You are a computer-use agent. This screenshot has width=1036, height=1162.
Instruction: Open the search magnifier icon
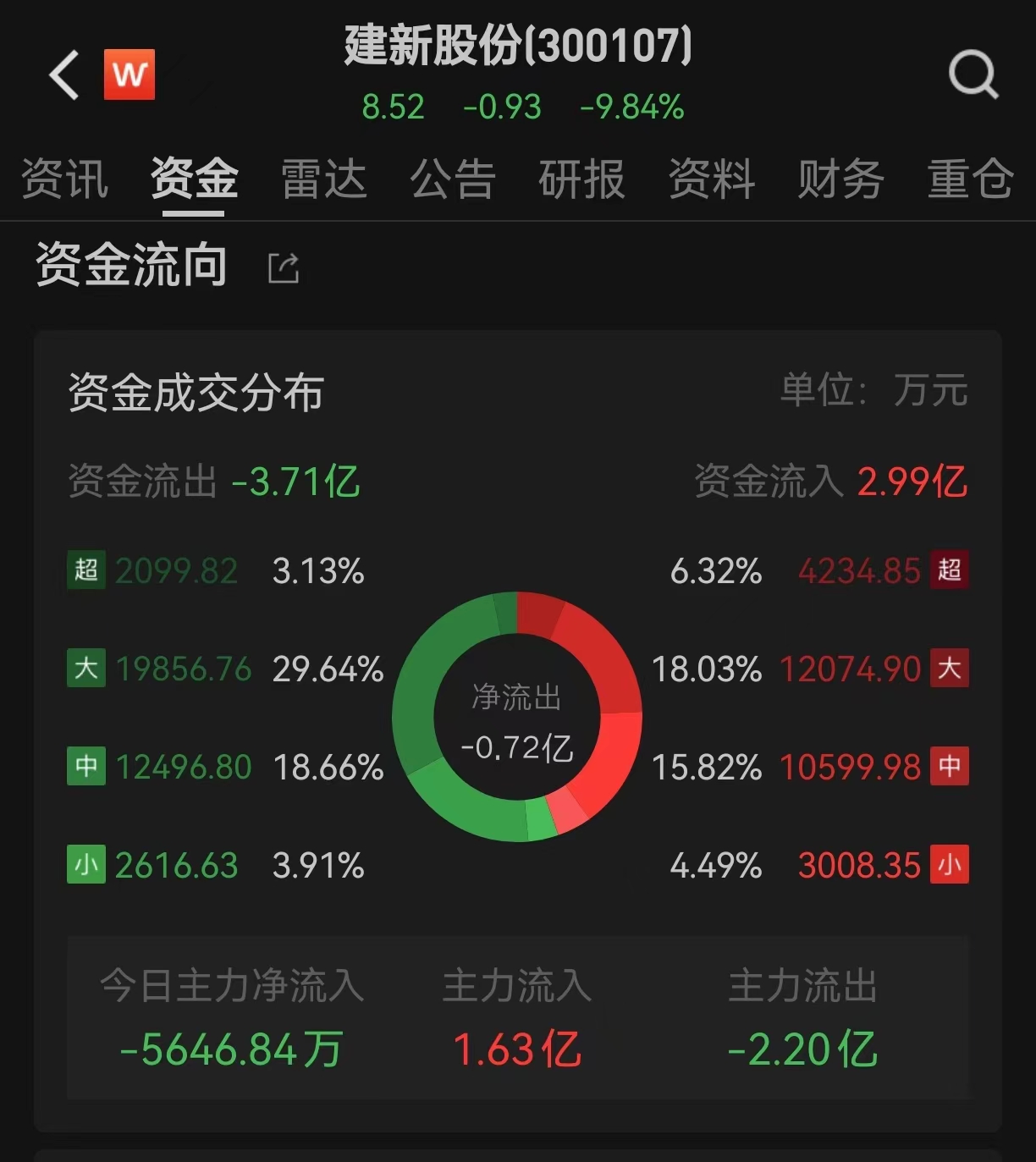pyautogui.click(x=973, y=75)
